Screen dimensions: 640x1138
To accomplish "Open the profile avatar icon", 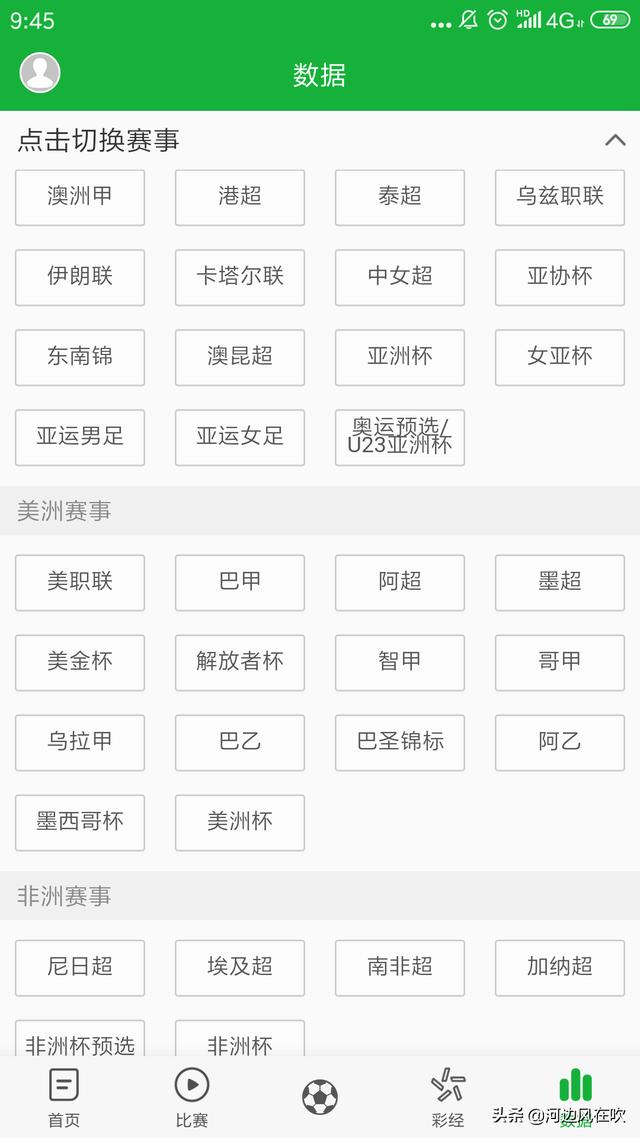I will [x=40, y=73].
